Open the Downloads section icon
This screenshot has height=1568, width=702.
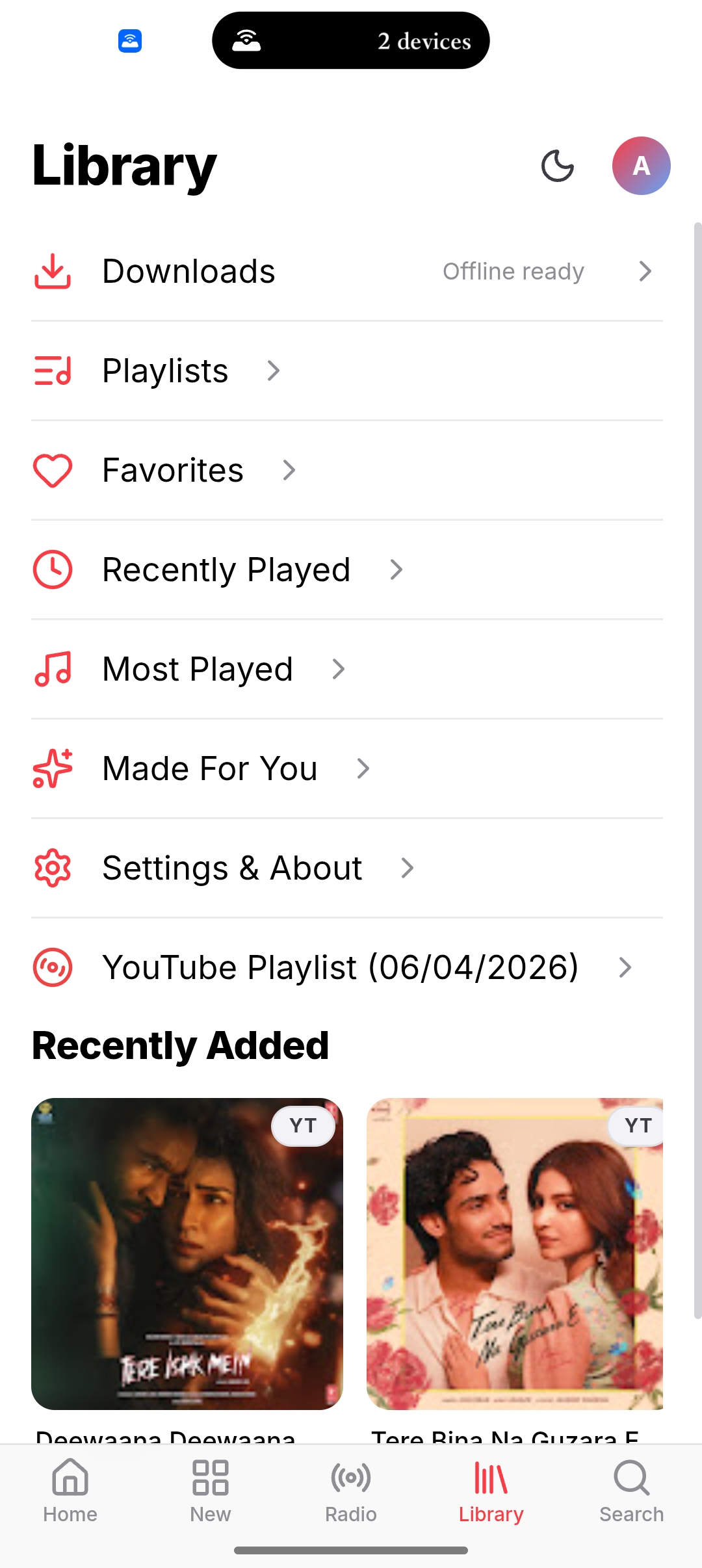click(52, 271)
